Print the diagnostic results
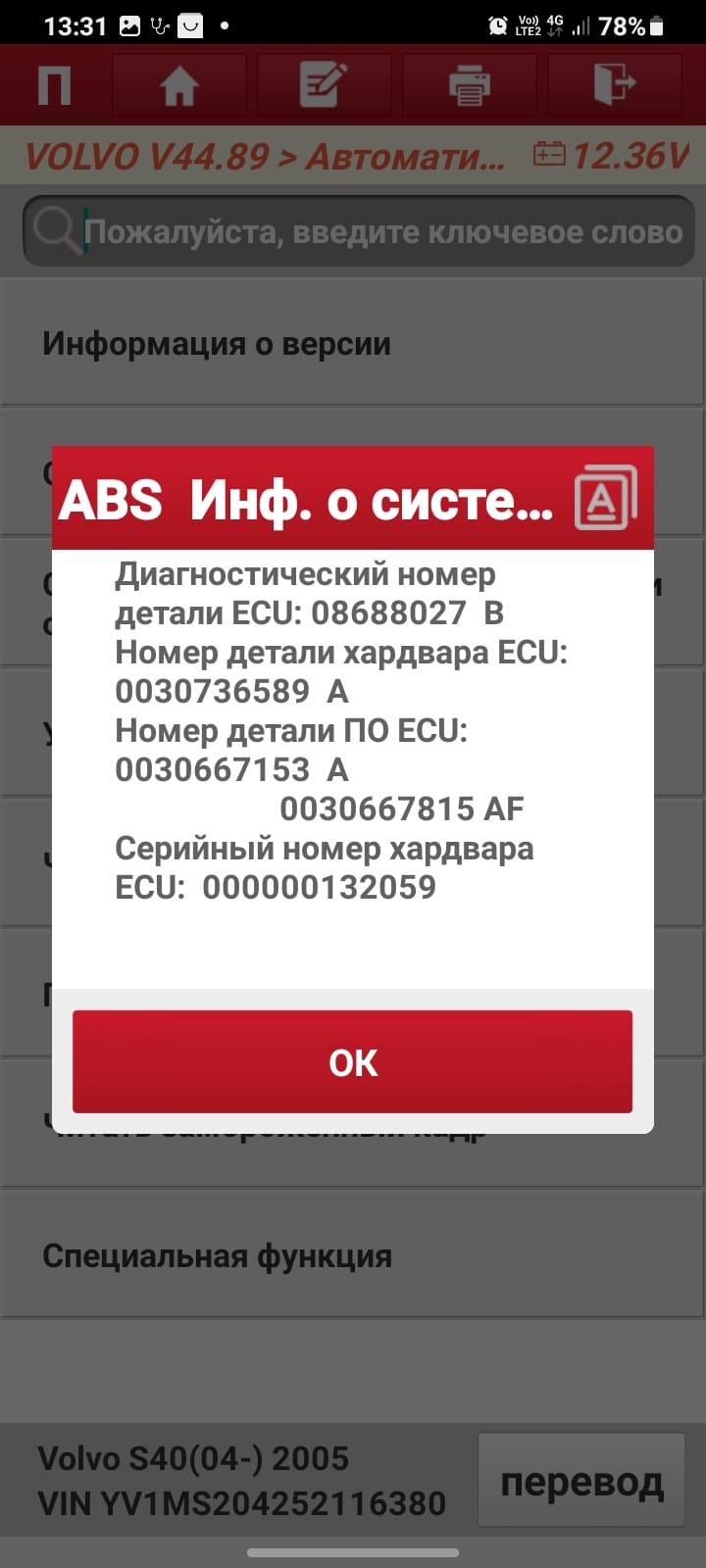The image size is (706, 1568). point(470,85)
